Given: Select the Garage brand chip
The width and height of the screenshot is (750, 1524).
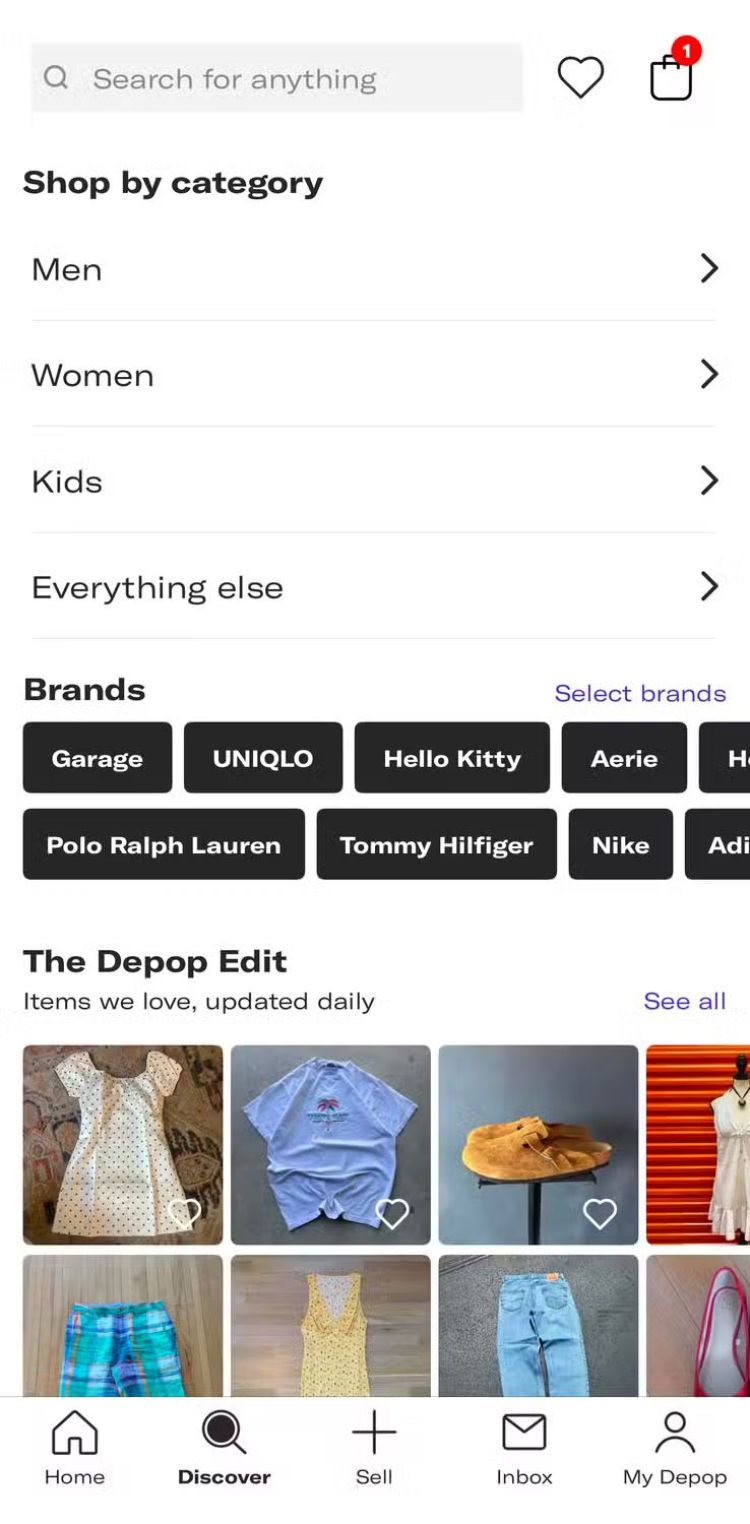Looking at the screenshot, I should click(x=97, y=758).
